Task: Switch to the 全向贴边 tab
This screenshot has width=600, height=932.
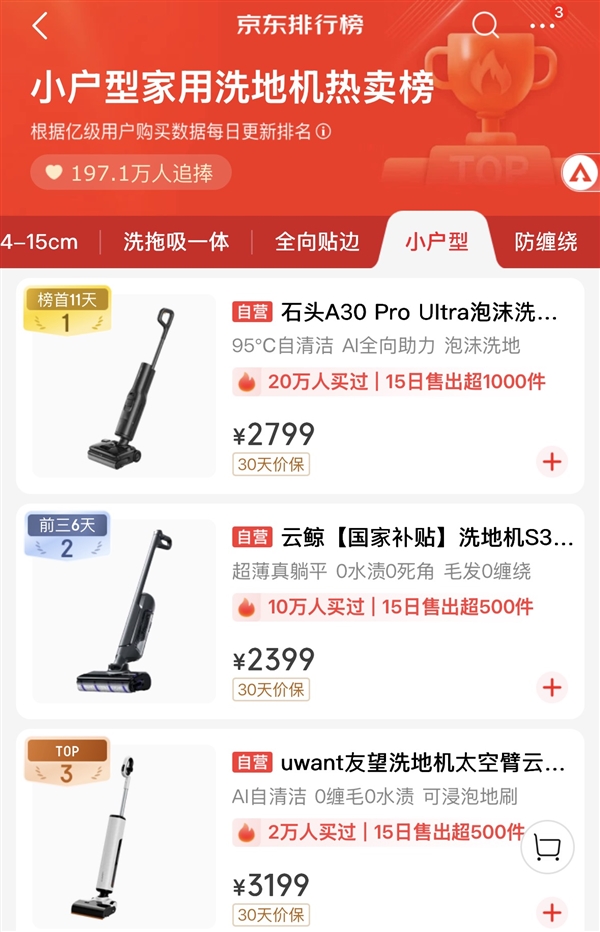Action: (x=316, y=242)
